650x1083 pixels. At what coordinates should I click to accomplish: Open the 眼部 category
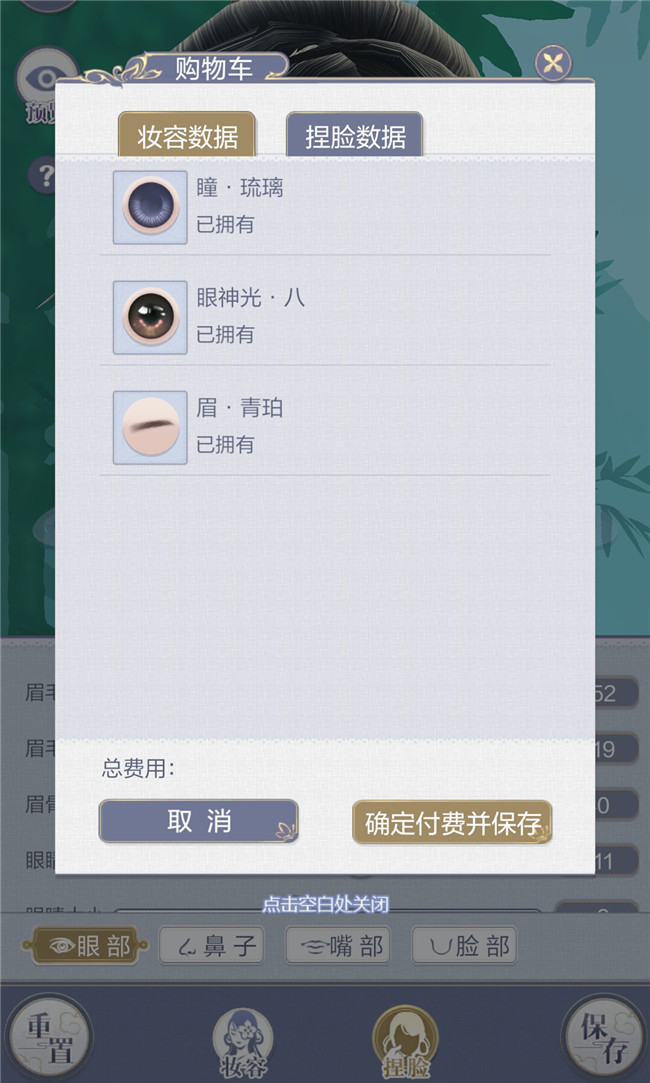tap(90, 946)
